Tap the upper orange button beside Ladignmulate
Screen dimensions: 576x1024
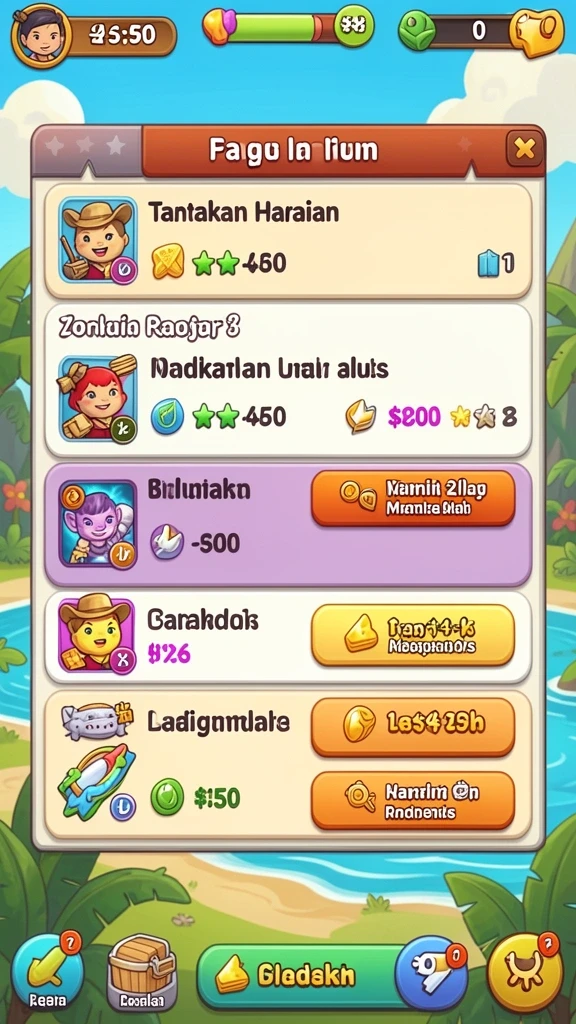pyautogui.click(x=413, y=727)
